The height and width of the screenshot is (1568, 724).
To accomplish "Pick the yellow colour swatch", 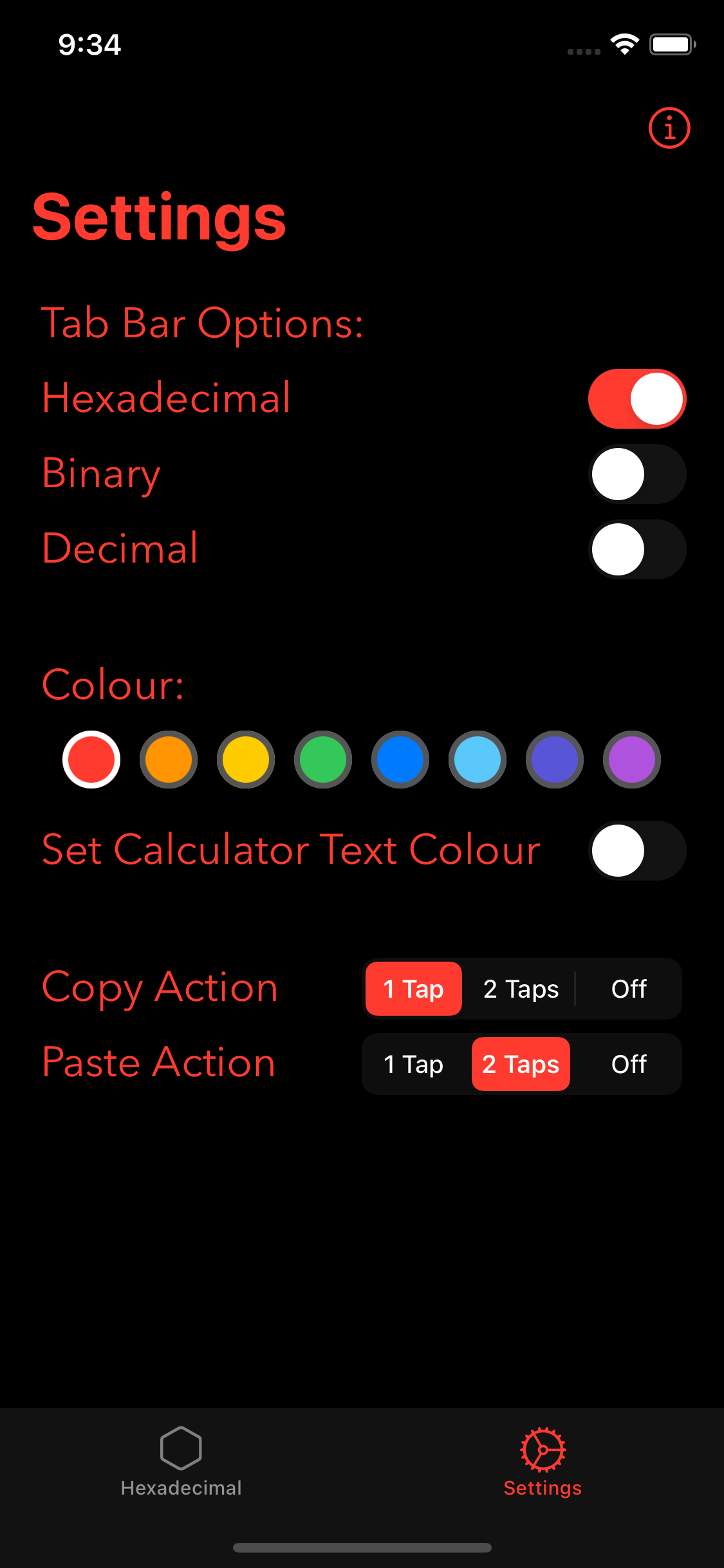I will coord(246,760).
